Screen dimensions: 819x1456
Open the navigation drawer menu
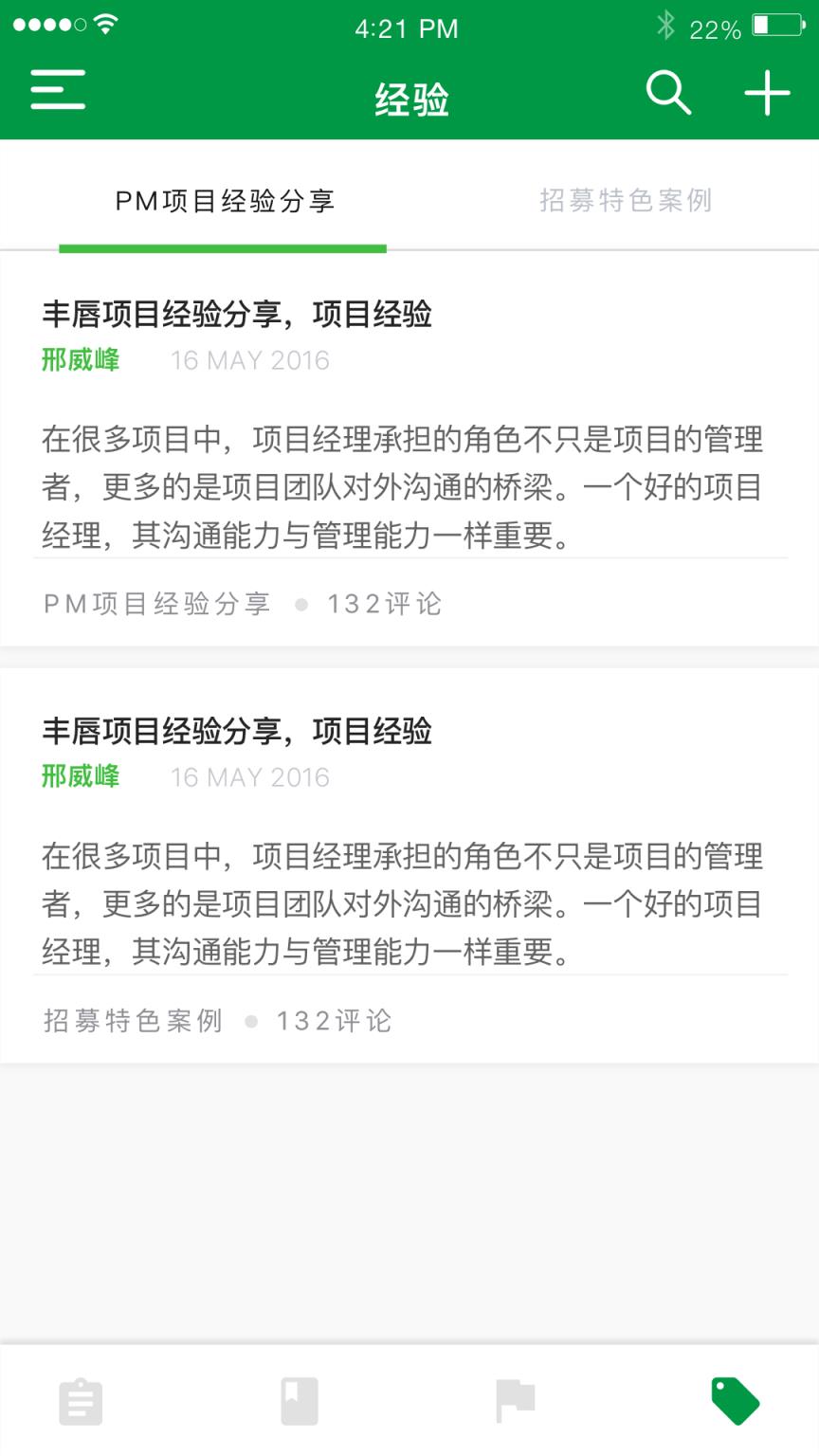click(57, 92)
